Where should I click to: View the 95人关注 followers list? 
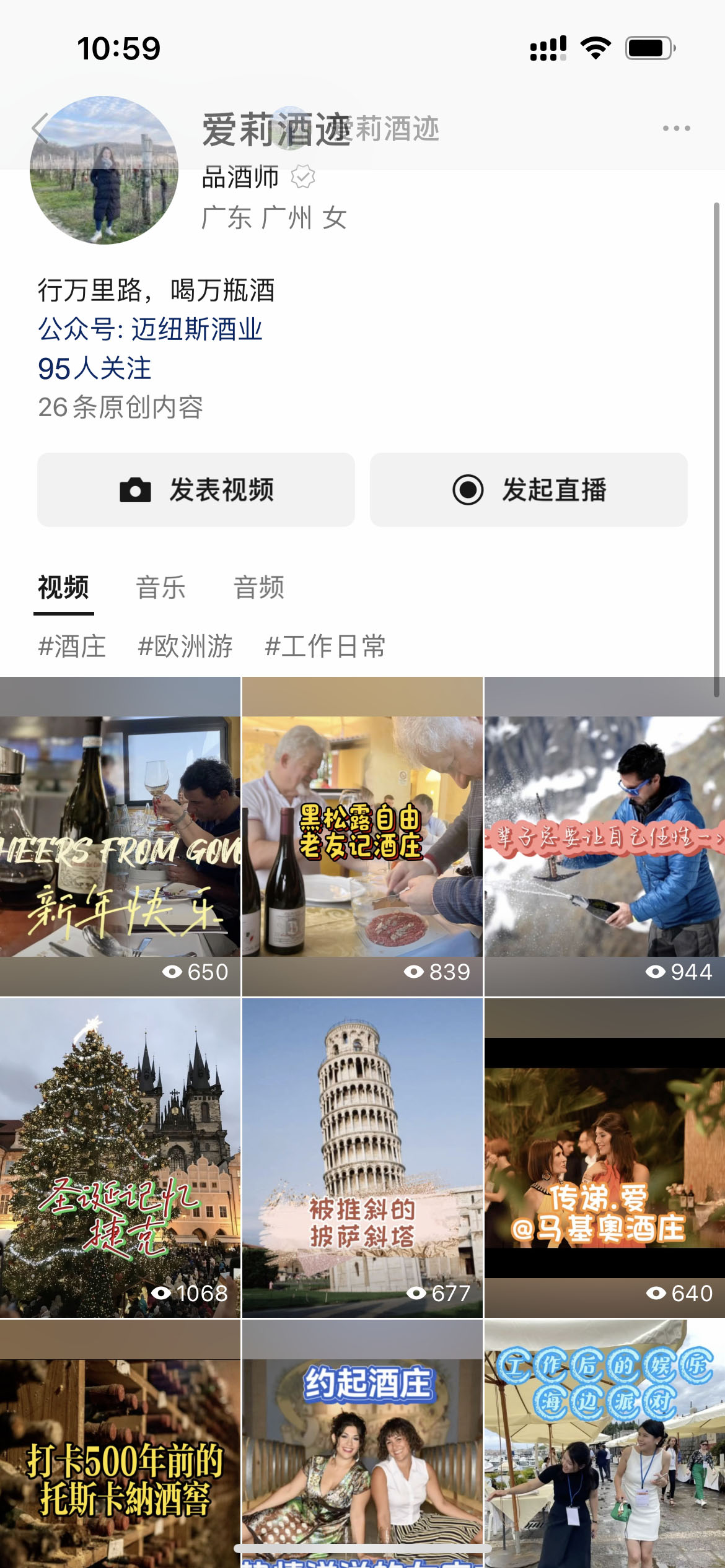(x=94, y=368)
